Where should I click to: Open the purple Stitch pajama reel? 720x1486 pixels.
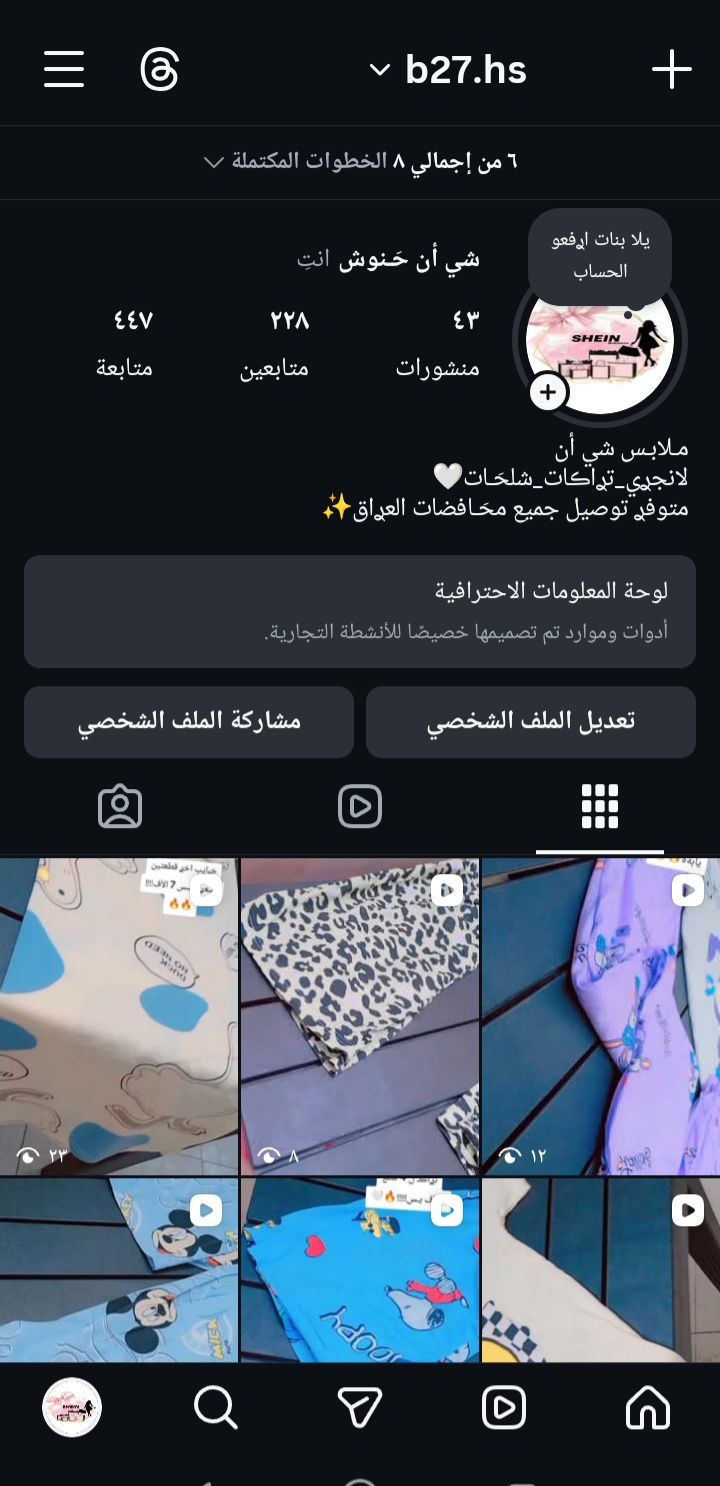tap(600, 1015)
